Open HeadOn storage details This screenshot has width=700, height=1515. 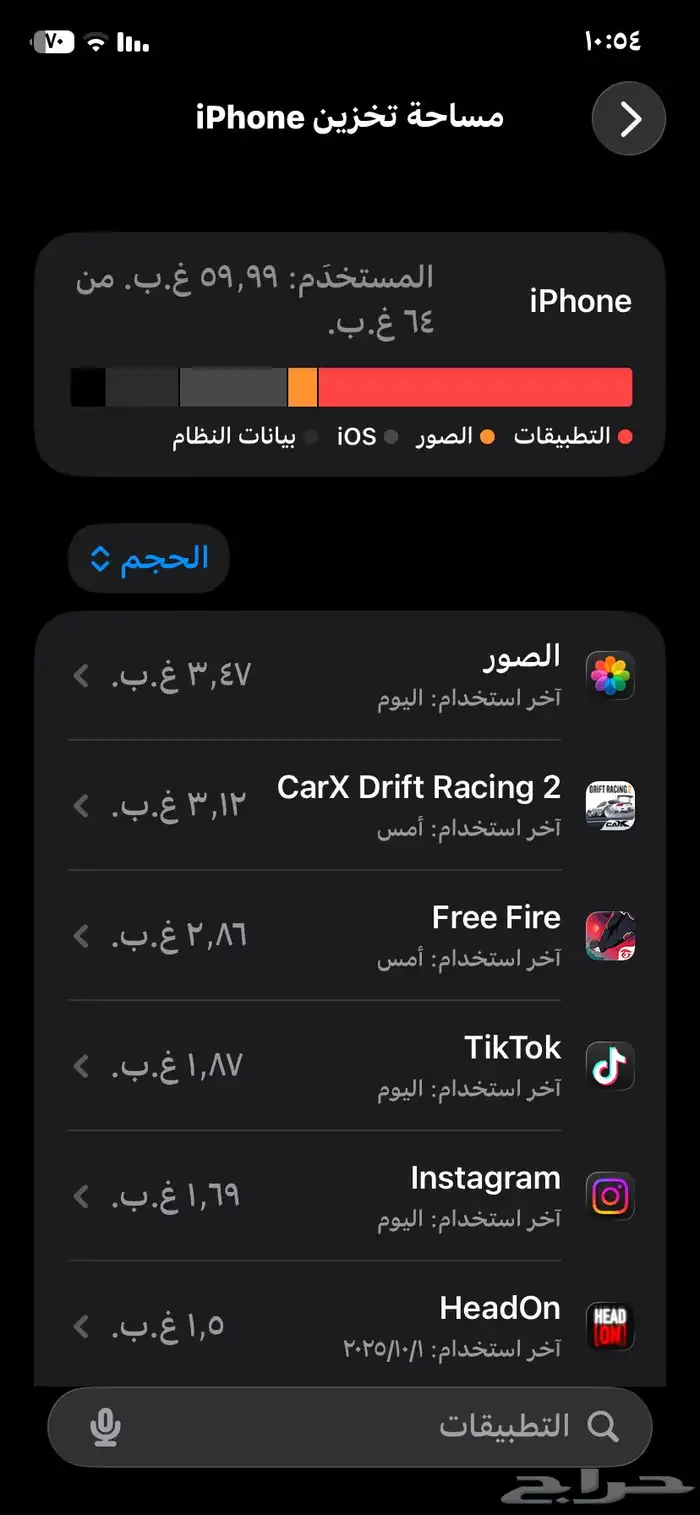(x=350, y=1326)
